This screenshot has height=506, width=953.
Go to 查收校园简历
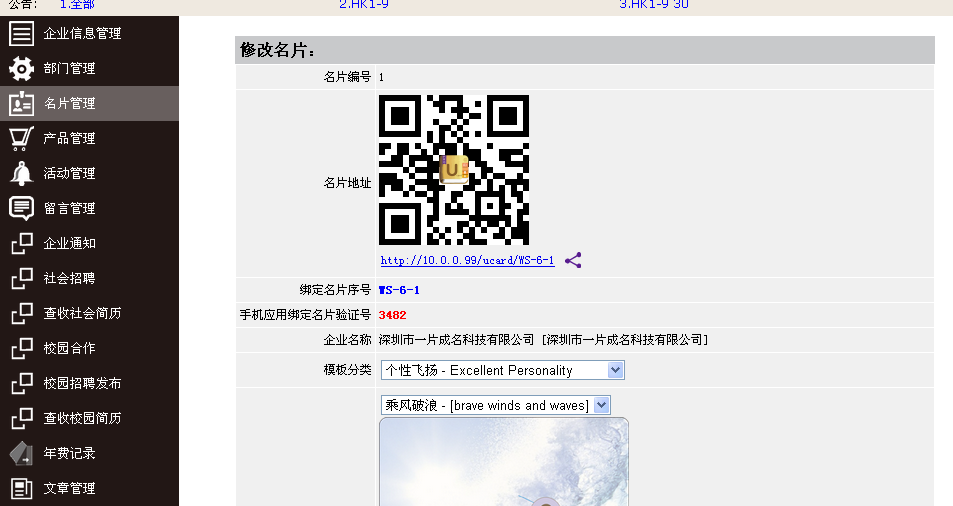click(x=82, y=418)
